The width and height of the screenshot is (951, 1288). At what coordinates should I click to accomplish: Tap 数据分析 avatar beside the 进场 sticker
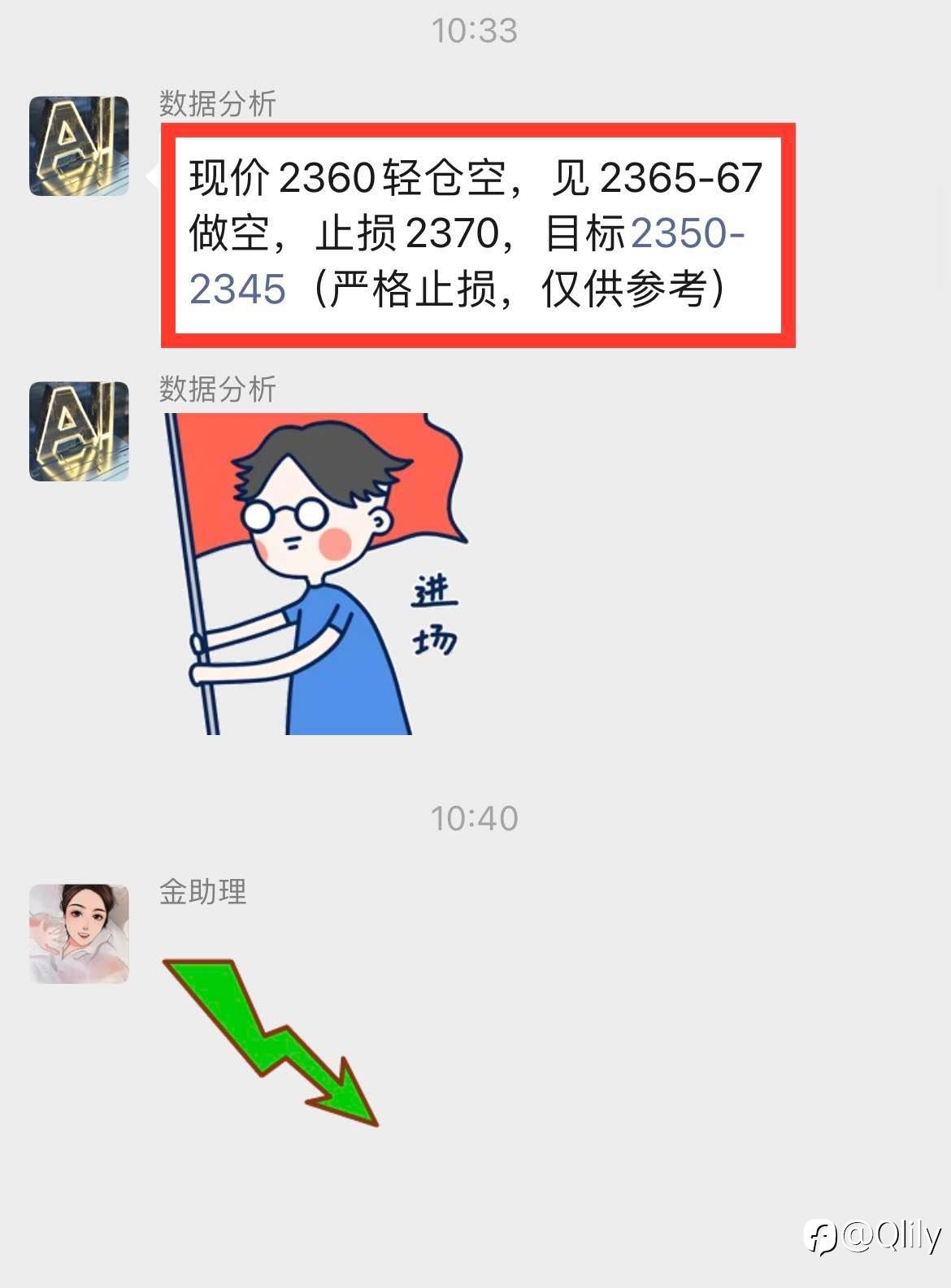[x=79, y=431]
